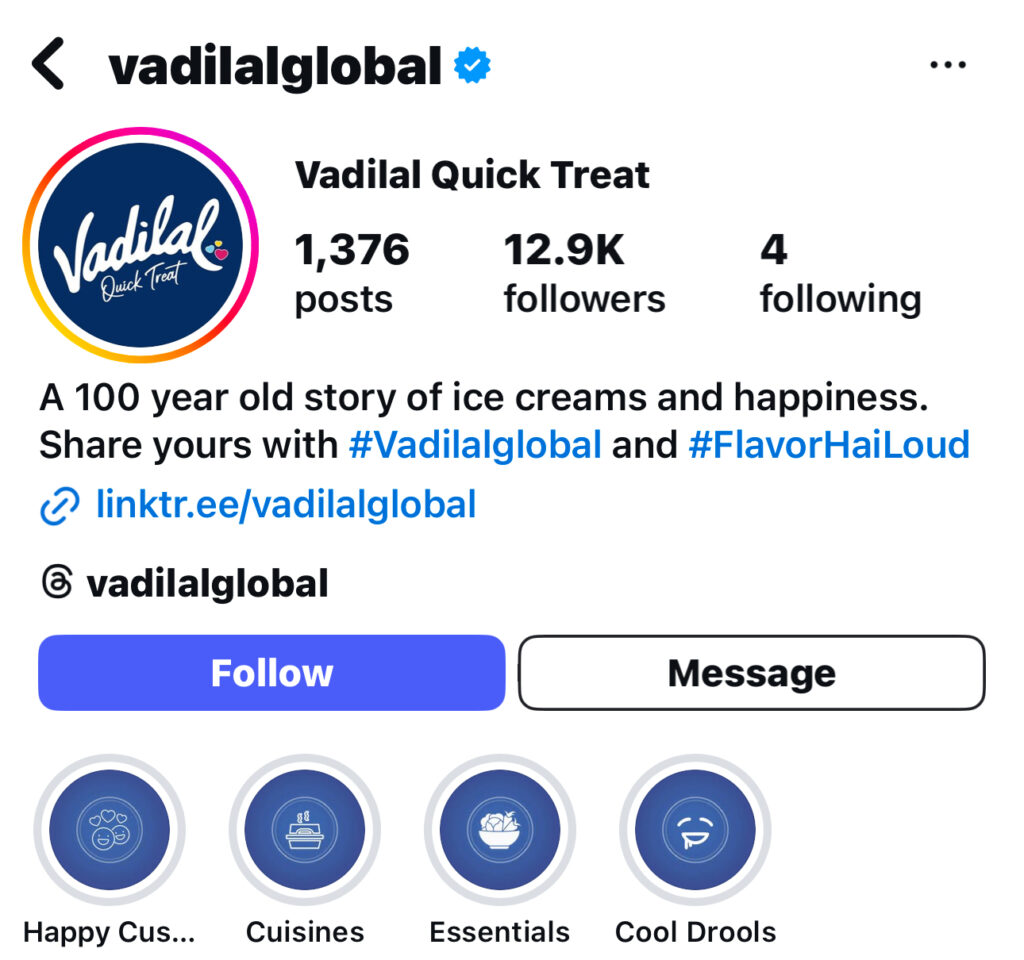Open the #FlavorHaiLoud hashtag
Viewport: 1024px width, 960px height.
[x=829, y=444]
